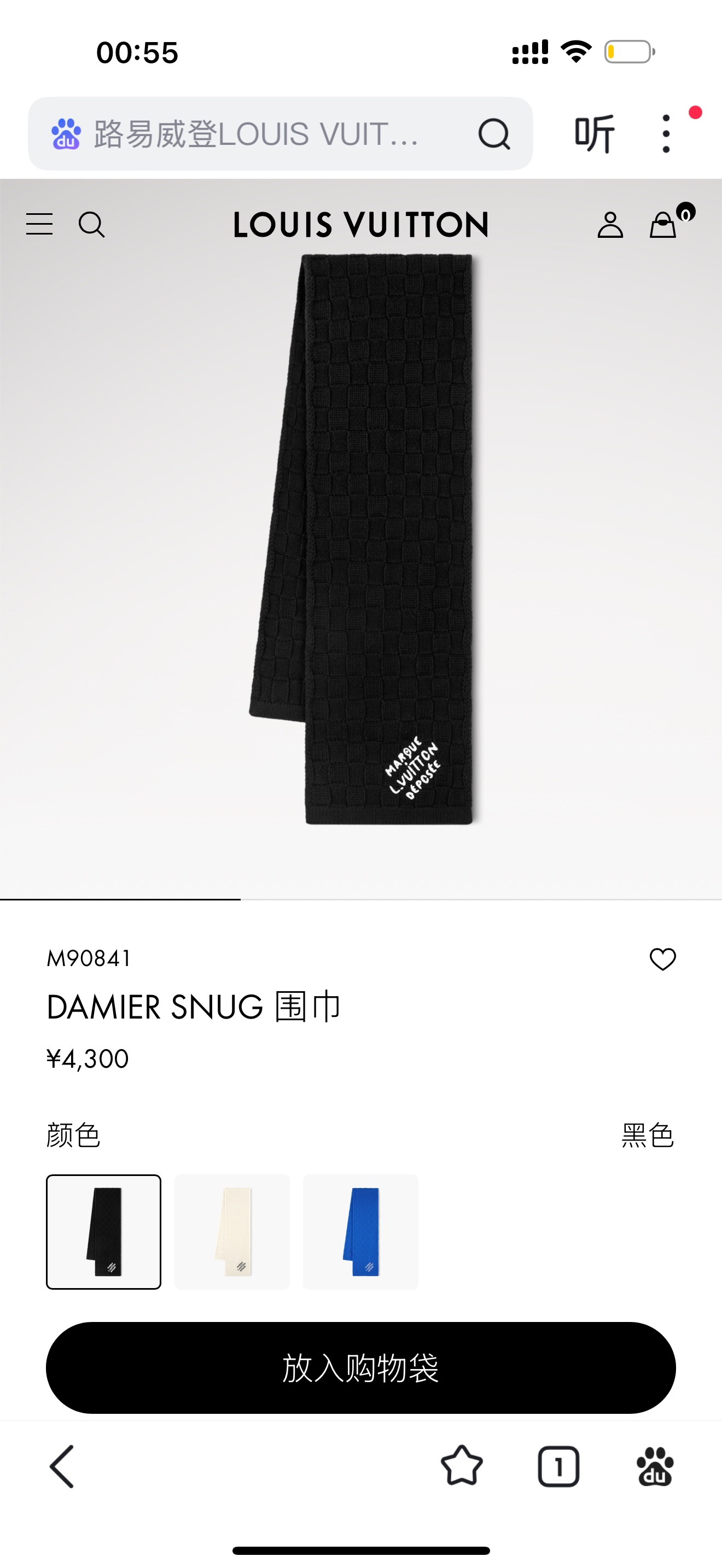Click the Louis Vuitton search magnifier icon
The height and width of the screenshot is (1568, 722).
tap(92, 225)
